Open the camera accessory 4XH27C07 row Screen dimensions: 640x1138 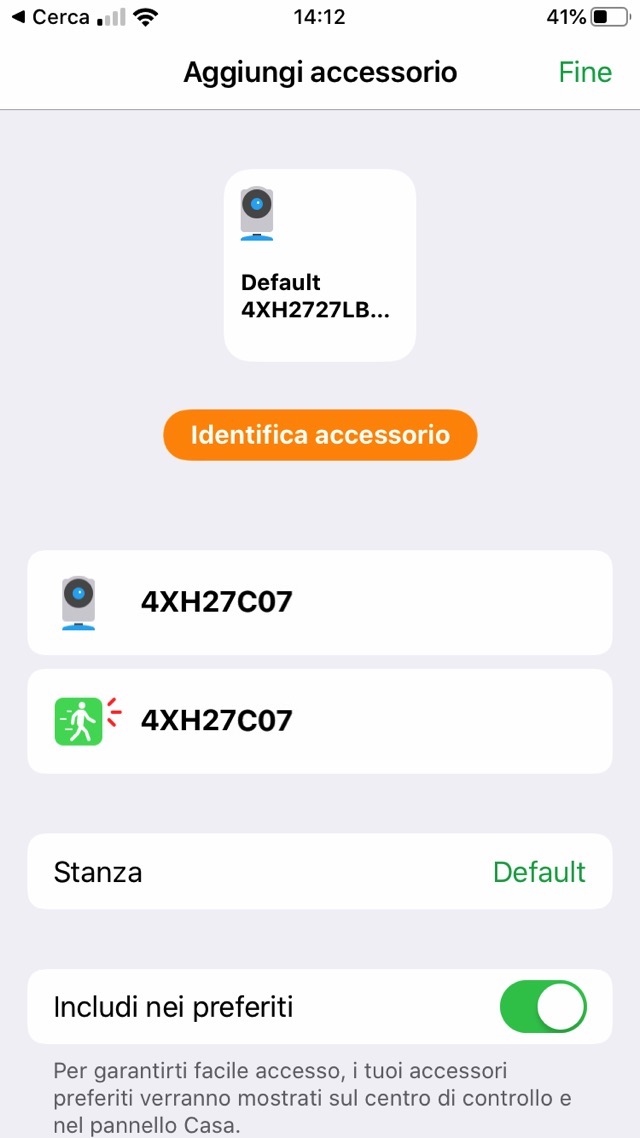pos(320,602)
